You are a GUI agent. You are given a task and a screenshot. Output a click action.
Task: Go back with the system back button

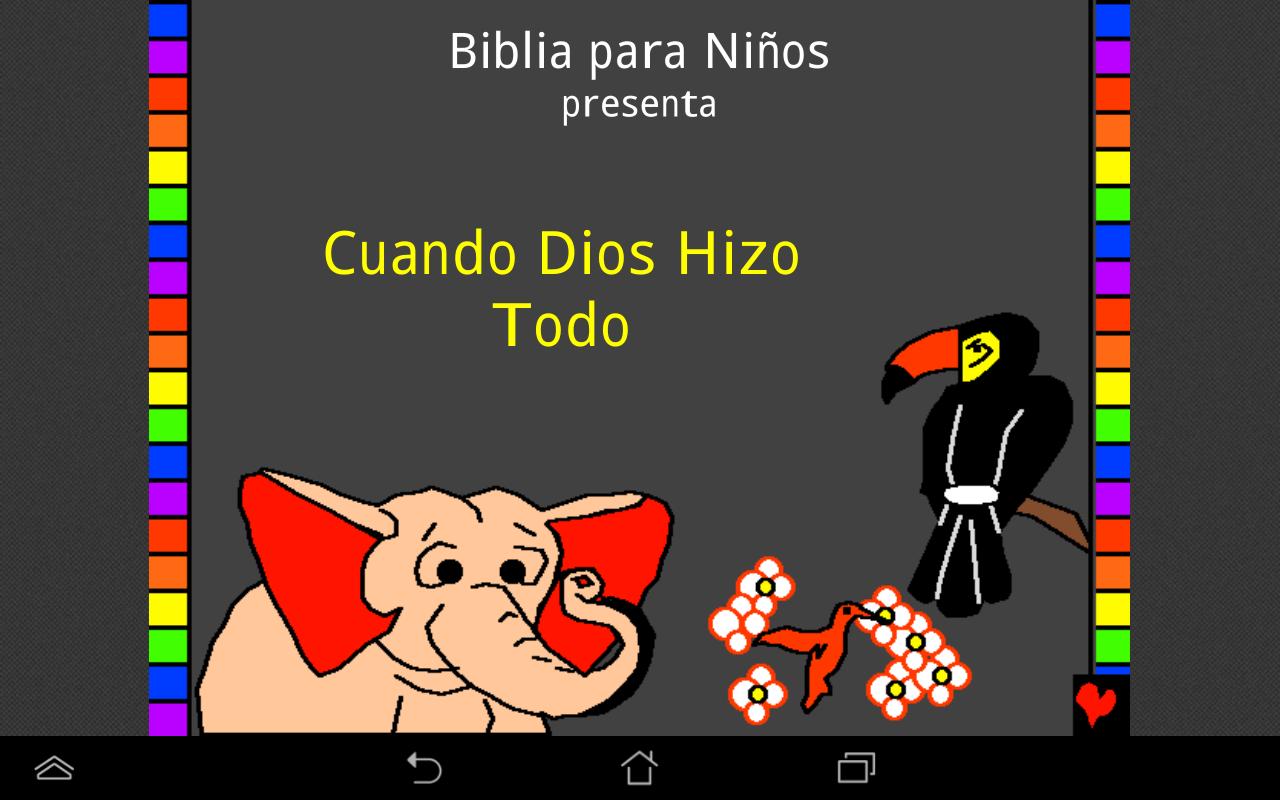point(424,768)
